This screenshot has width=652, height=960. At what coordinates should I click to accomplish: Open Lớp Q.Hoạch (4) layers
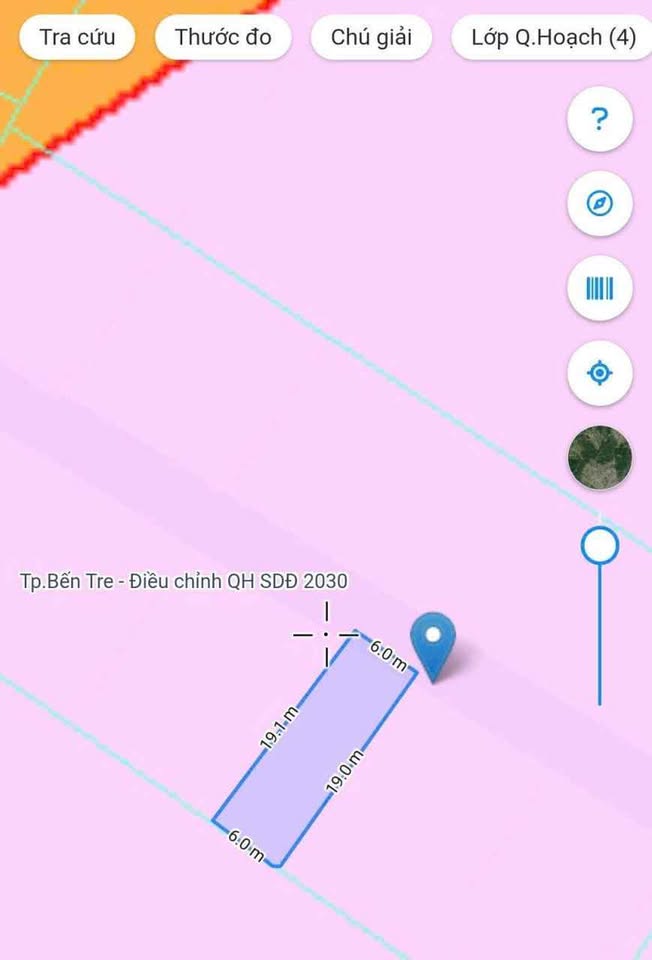pos(553,38)
